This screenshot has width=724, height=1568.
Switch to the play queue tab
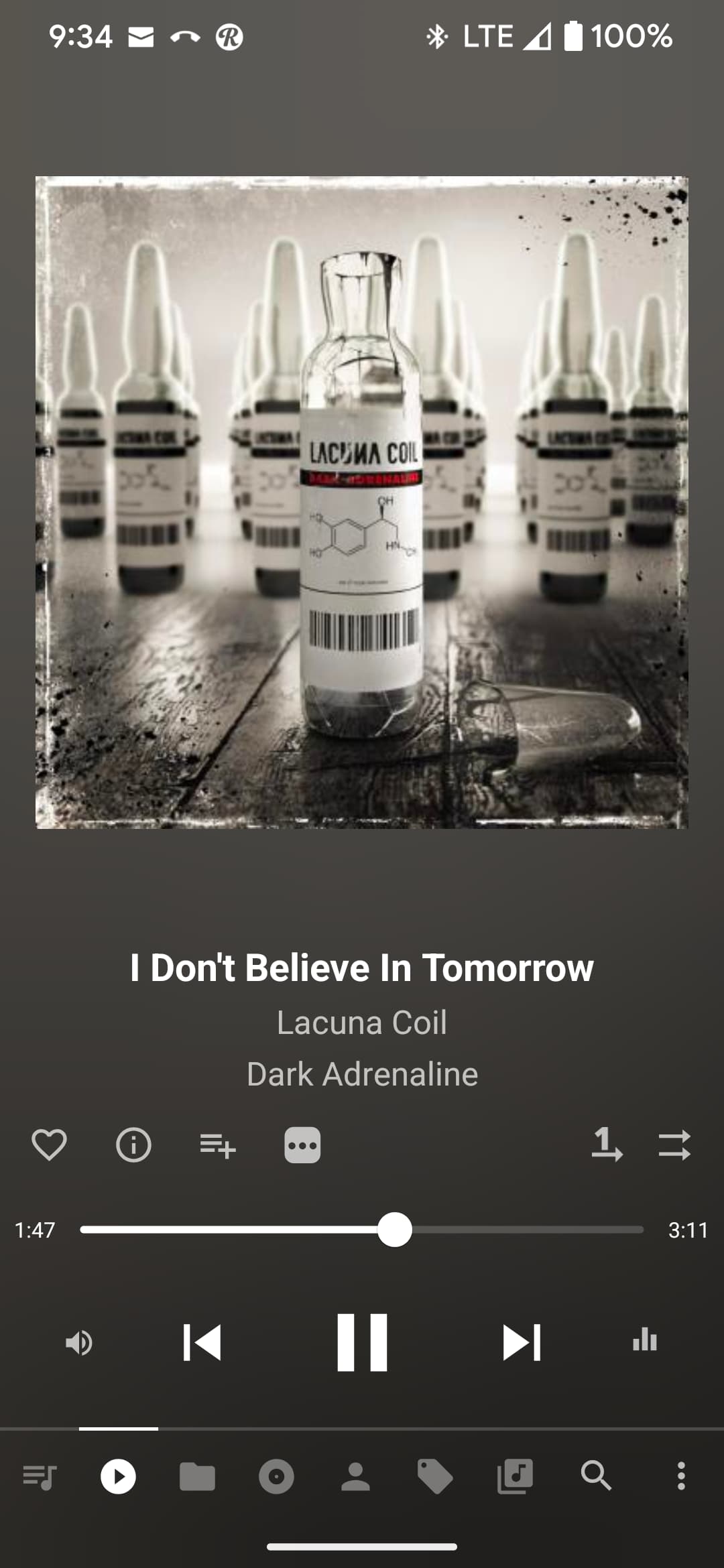point(40,1476)
